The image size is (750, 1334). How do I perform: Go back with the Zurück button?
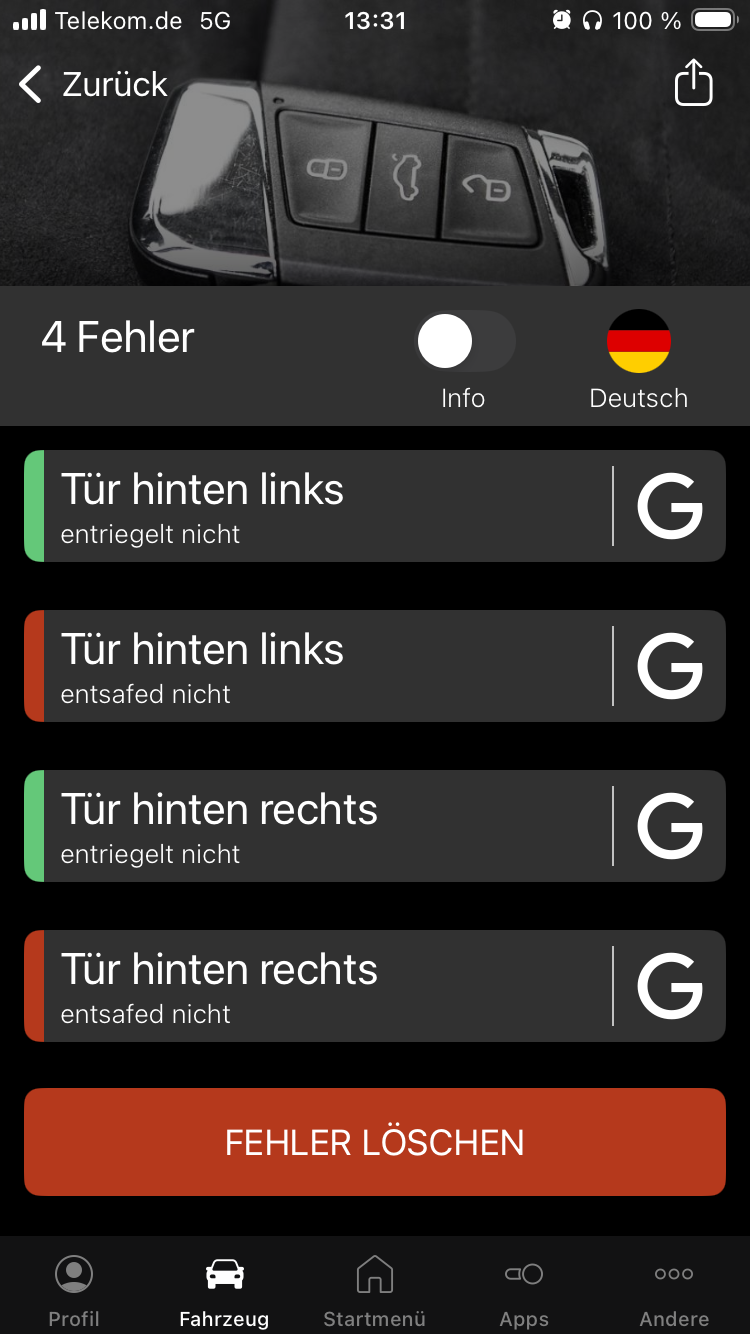point(93,85)
